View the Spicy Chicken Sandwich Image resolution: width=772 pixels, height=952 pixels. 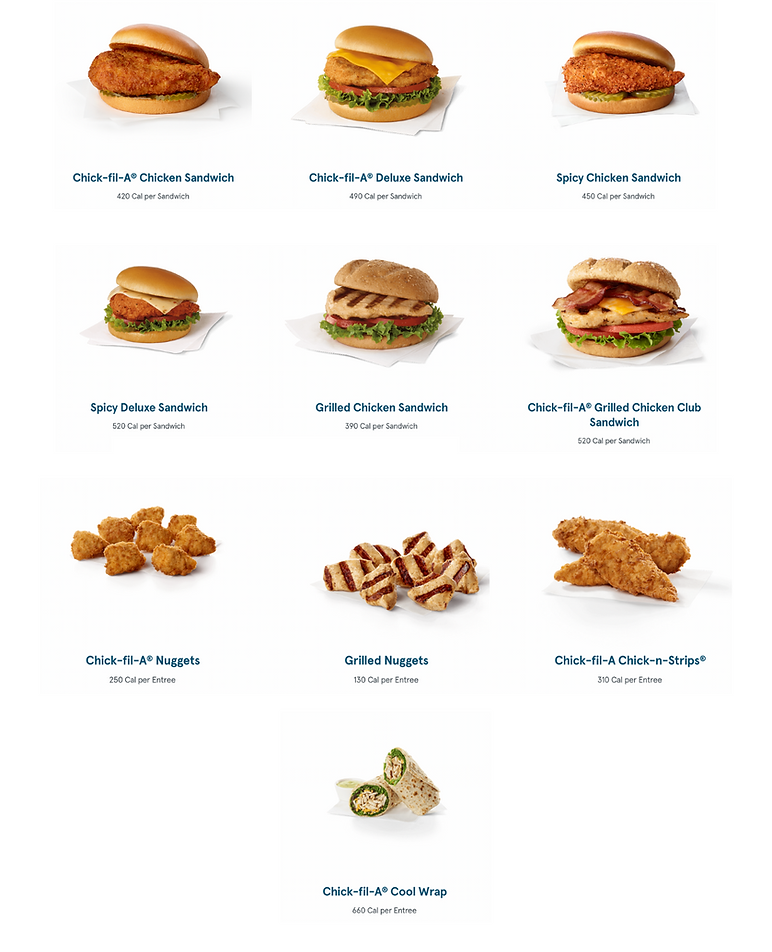pos(618,178)
